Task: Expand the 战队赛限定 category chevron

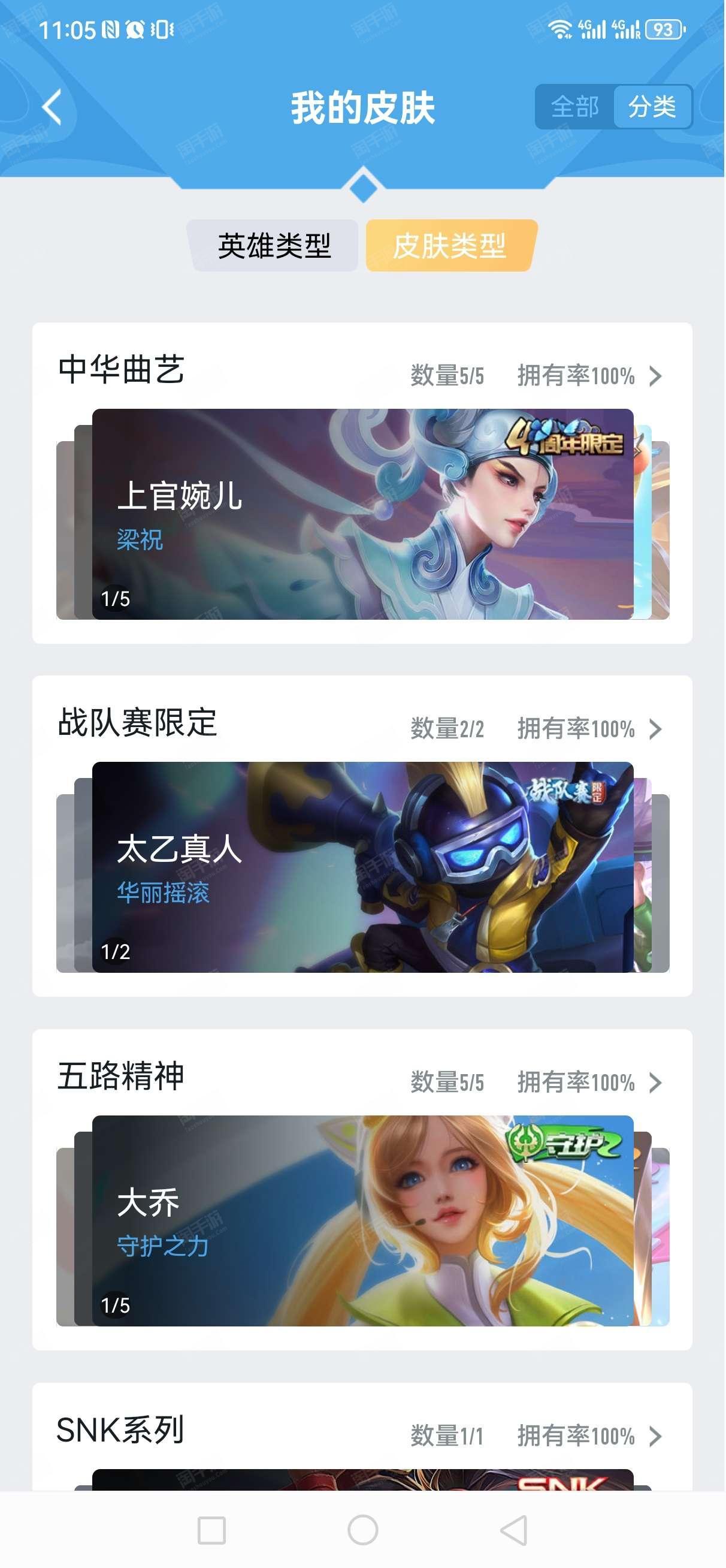Action: click(655, 729)
